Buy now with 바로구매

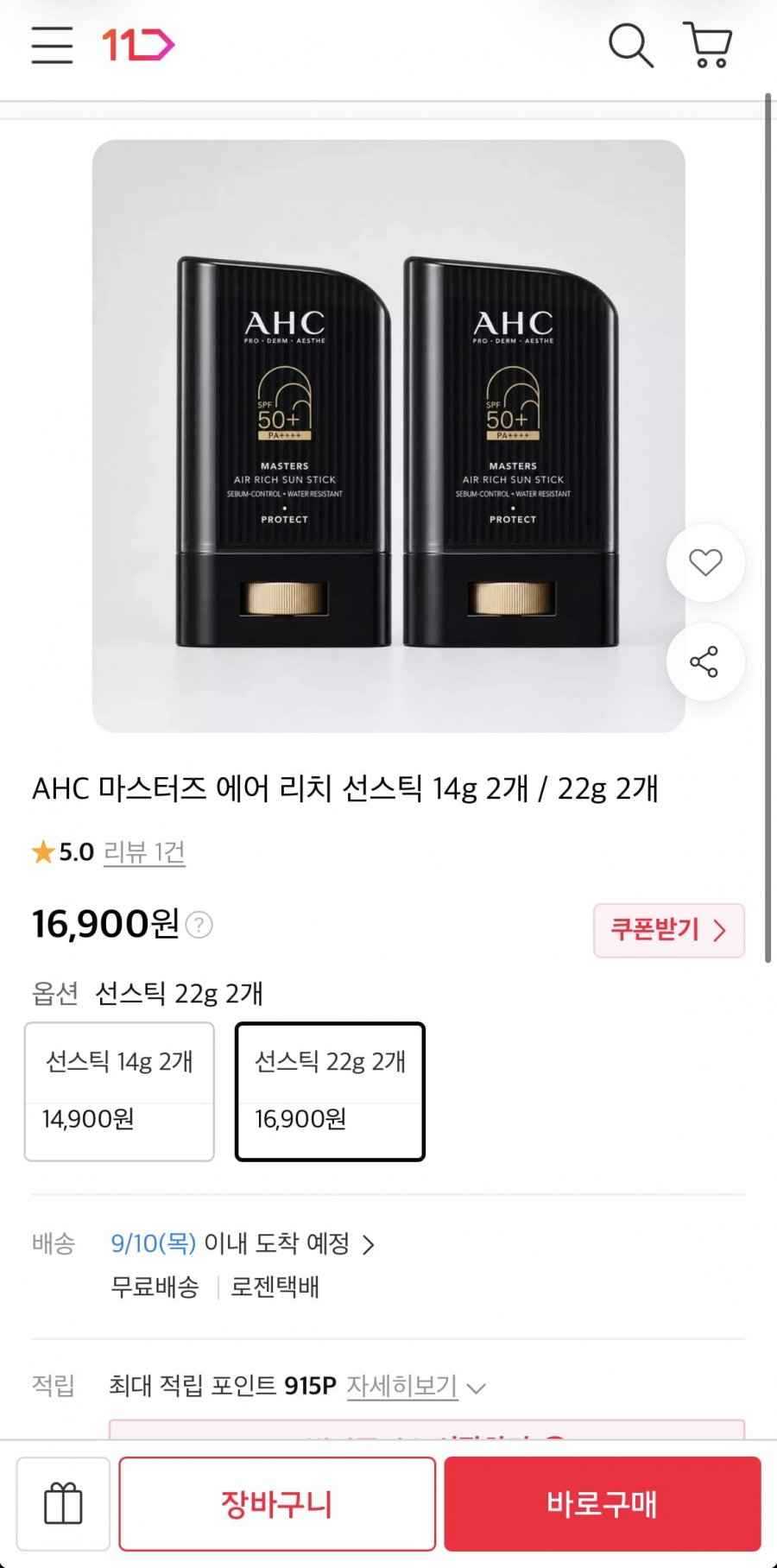tap(603, 1504)
